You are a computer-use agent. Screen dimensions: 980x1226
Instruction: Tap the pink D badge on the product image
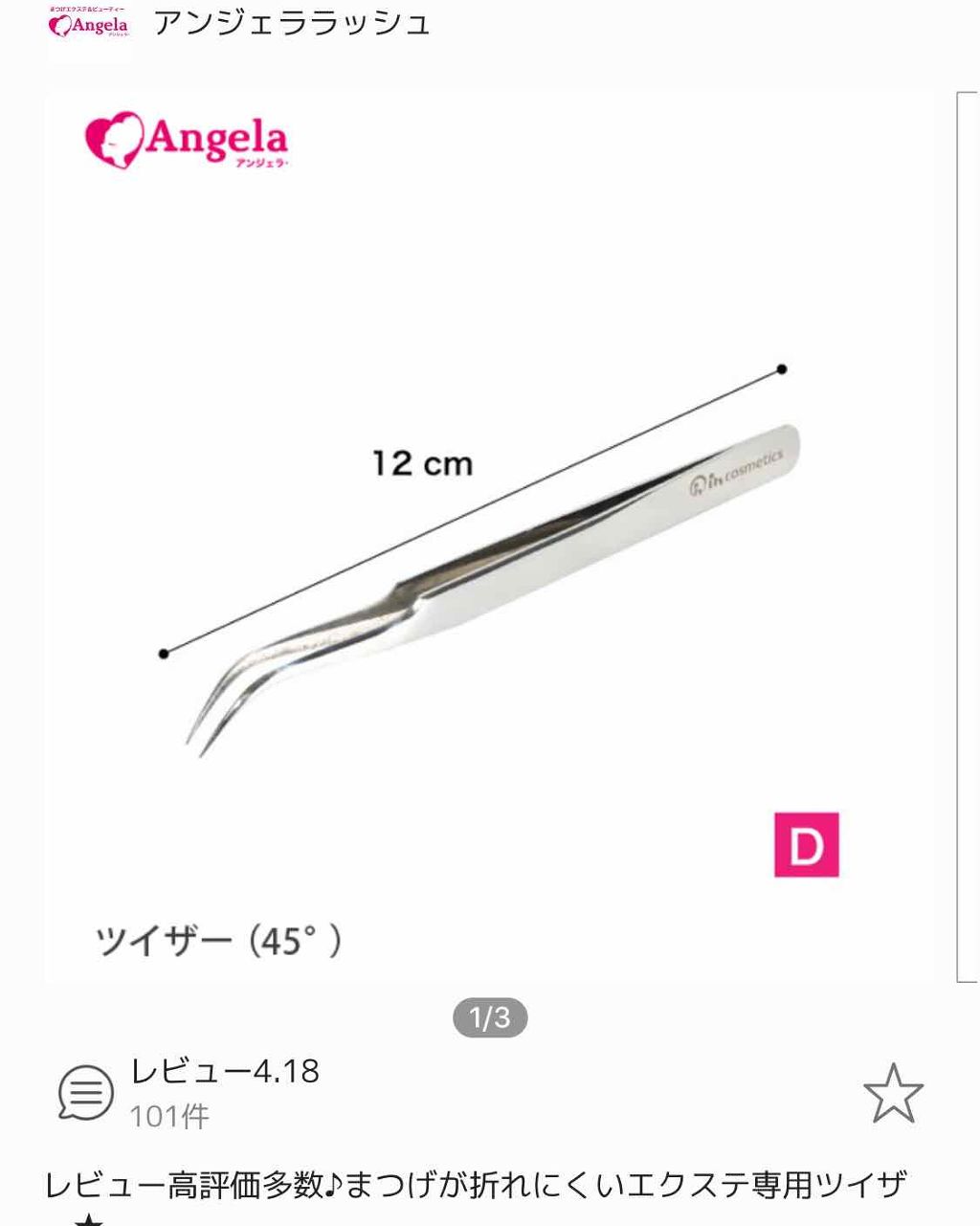(x=807, y=846)
